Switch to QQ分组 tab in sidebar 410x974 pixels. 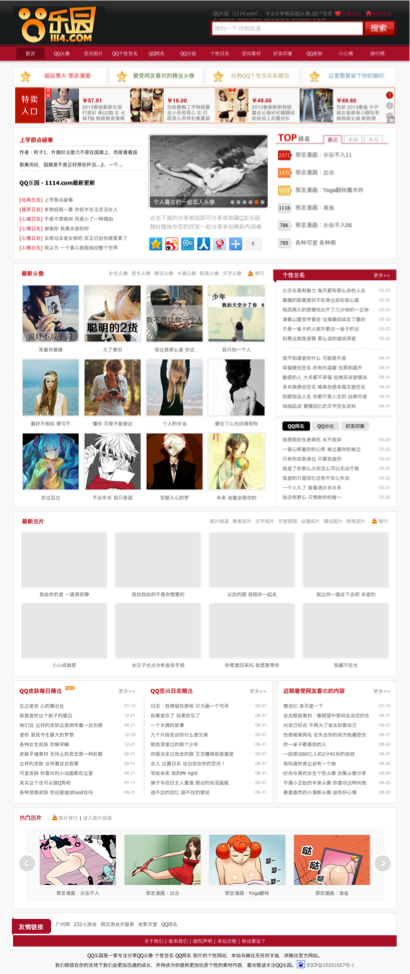point(325,426)
